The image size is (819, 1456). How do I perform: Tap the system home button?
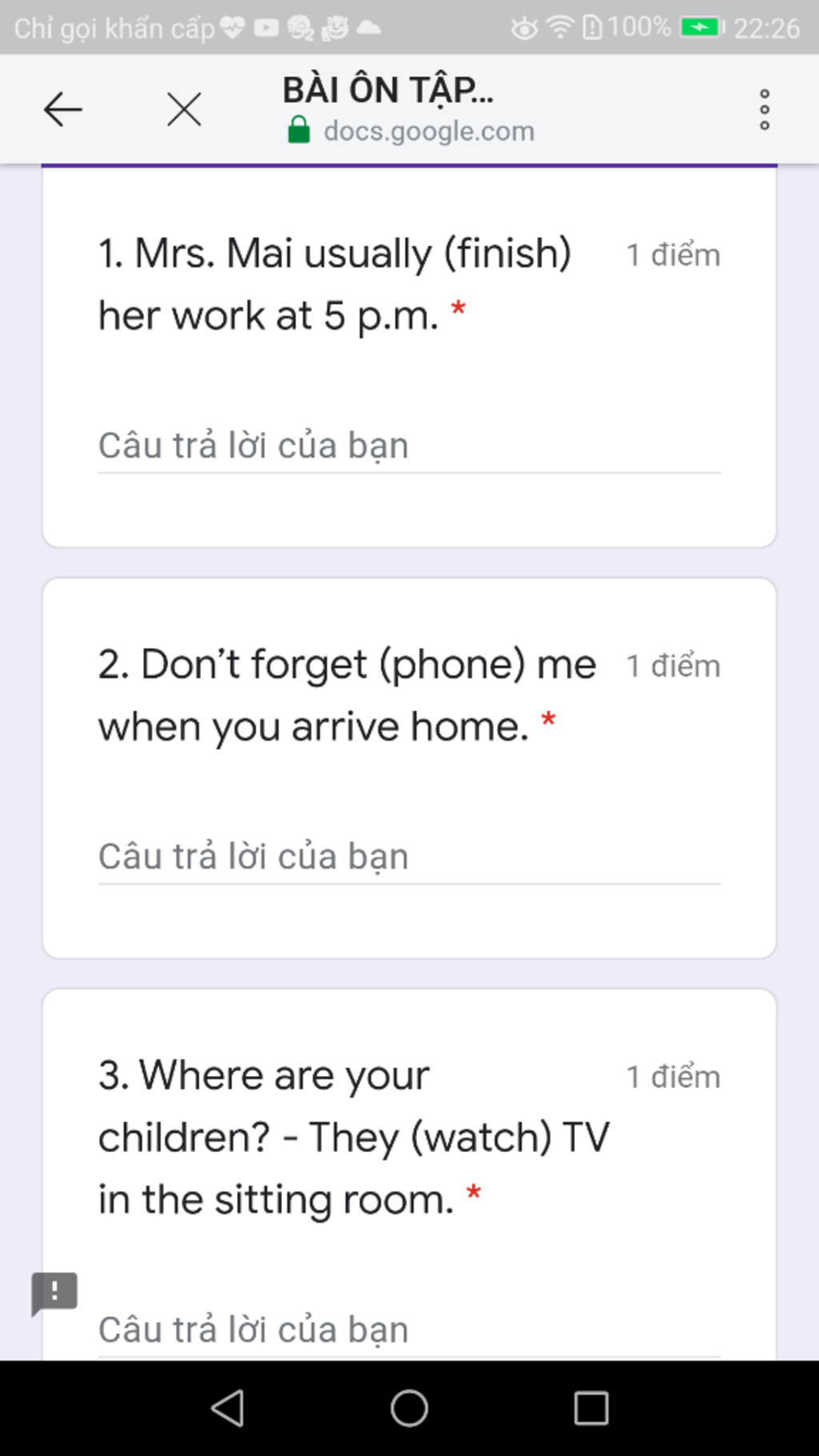pos(409,1408)
